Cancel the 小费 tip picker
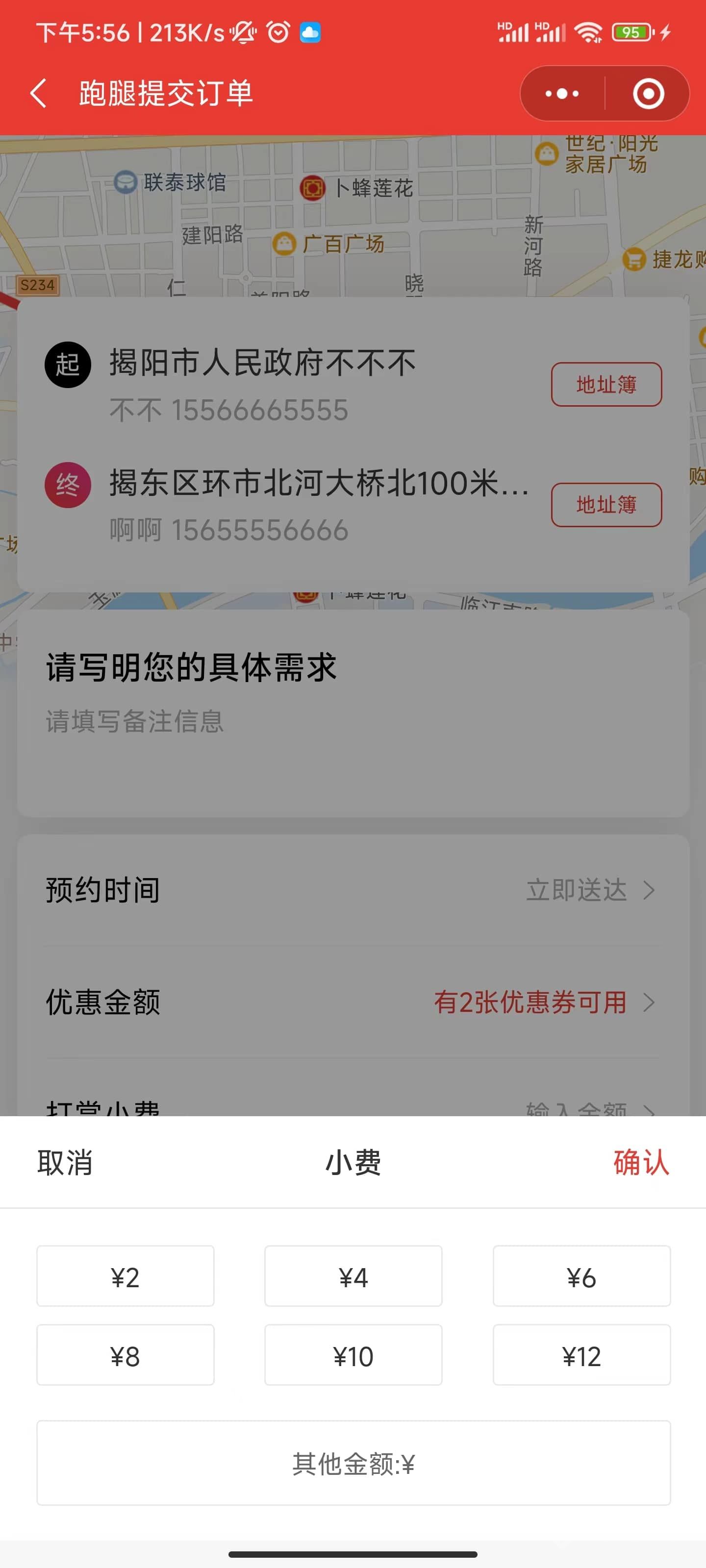 pos(65,1162)
